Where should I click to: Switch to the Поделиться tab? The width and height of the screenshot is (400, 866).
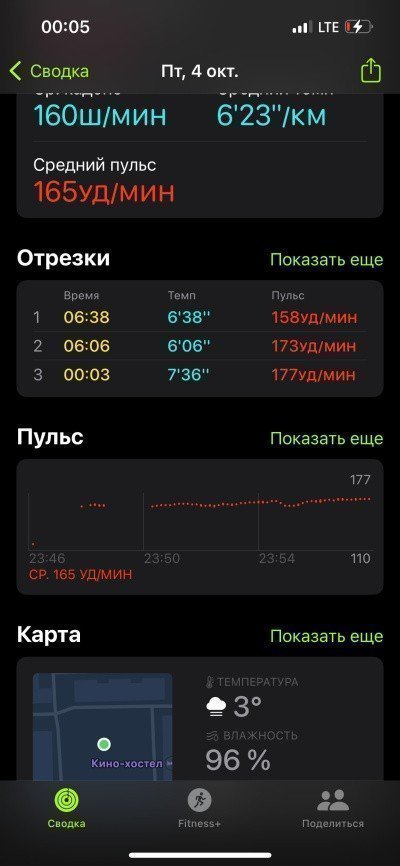pos(333,808)
